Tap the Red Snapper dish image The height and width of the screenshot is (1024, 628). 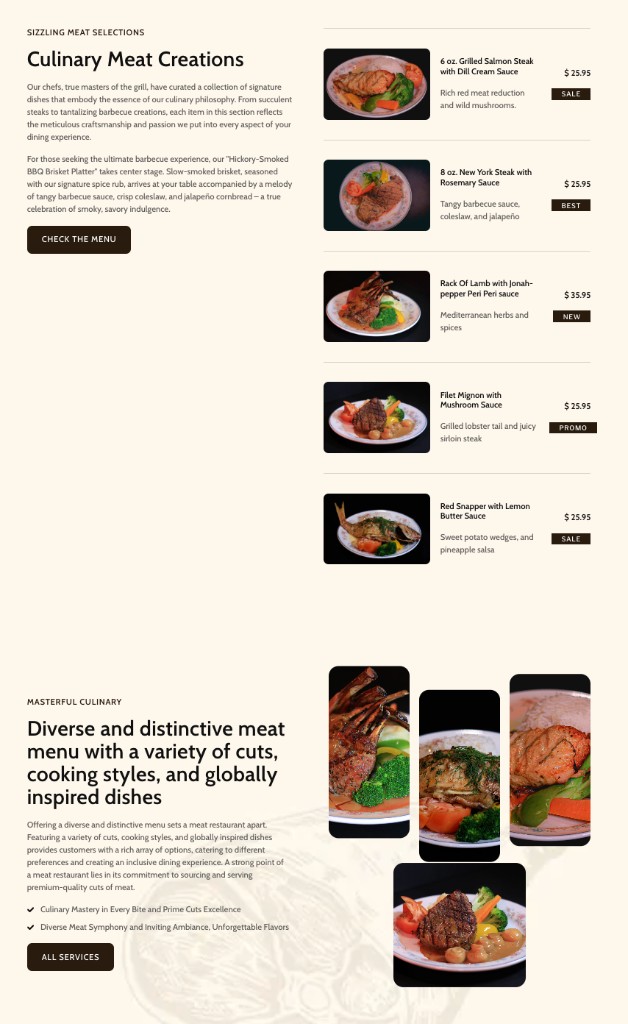(x=377, y=528)
